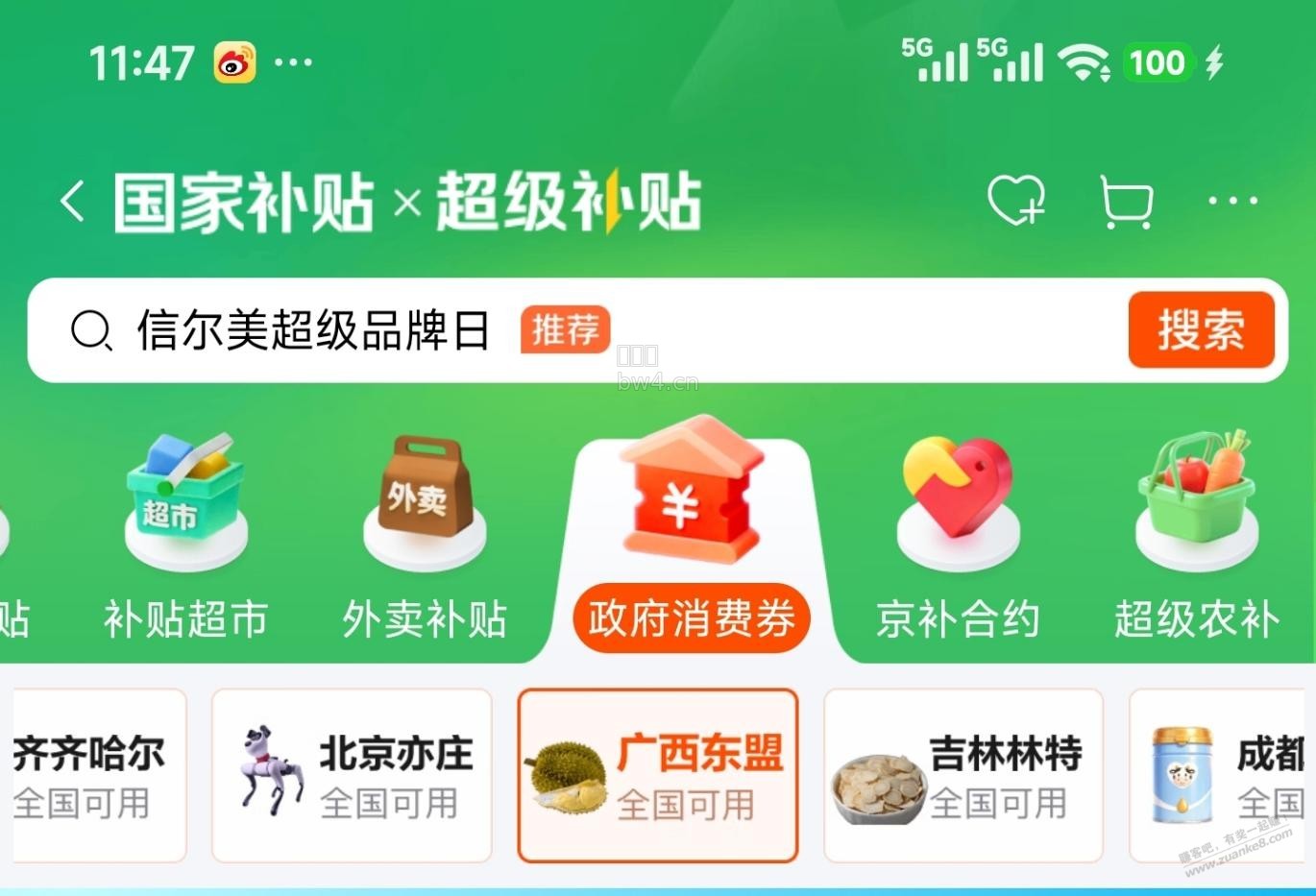The image size is (1316, 896).
Task: Tap the heart-plus favorite icon
Action: click(1016, 201)
